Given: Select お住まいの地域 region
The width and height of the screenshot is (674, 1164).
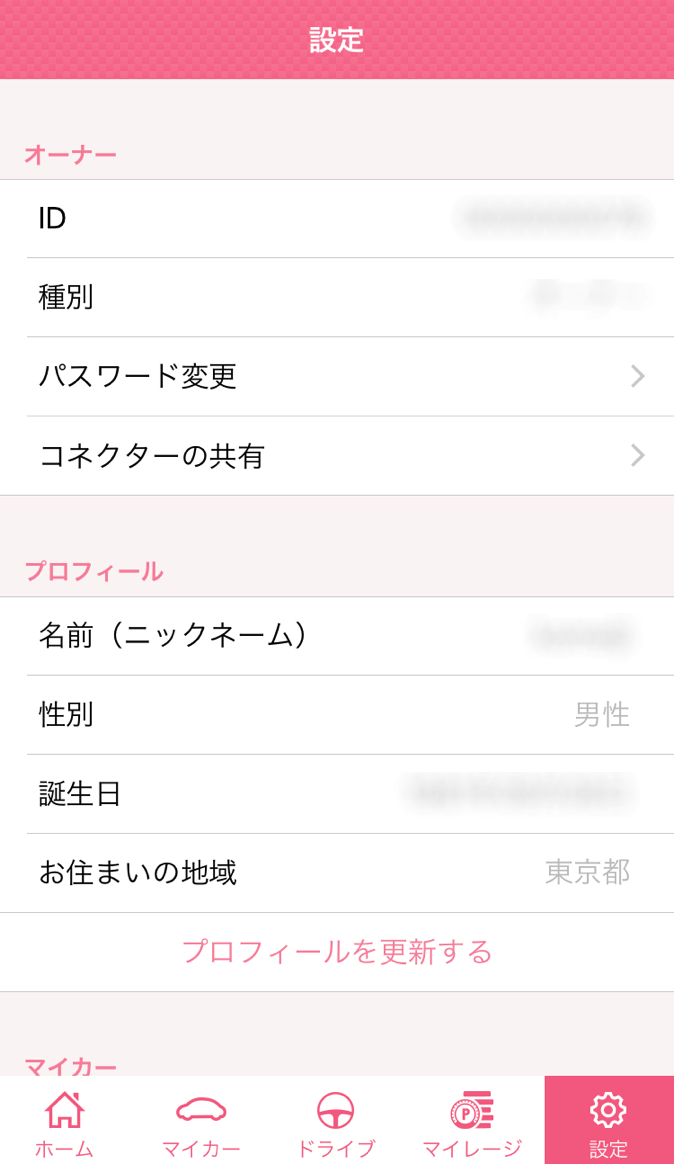Looking at the screenshot, I should point(337,873).
